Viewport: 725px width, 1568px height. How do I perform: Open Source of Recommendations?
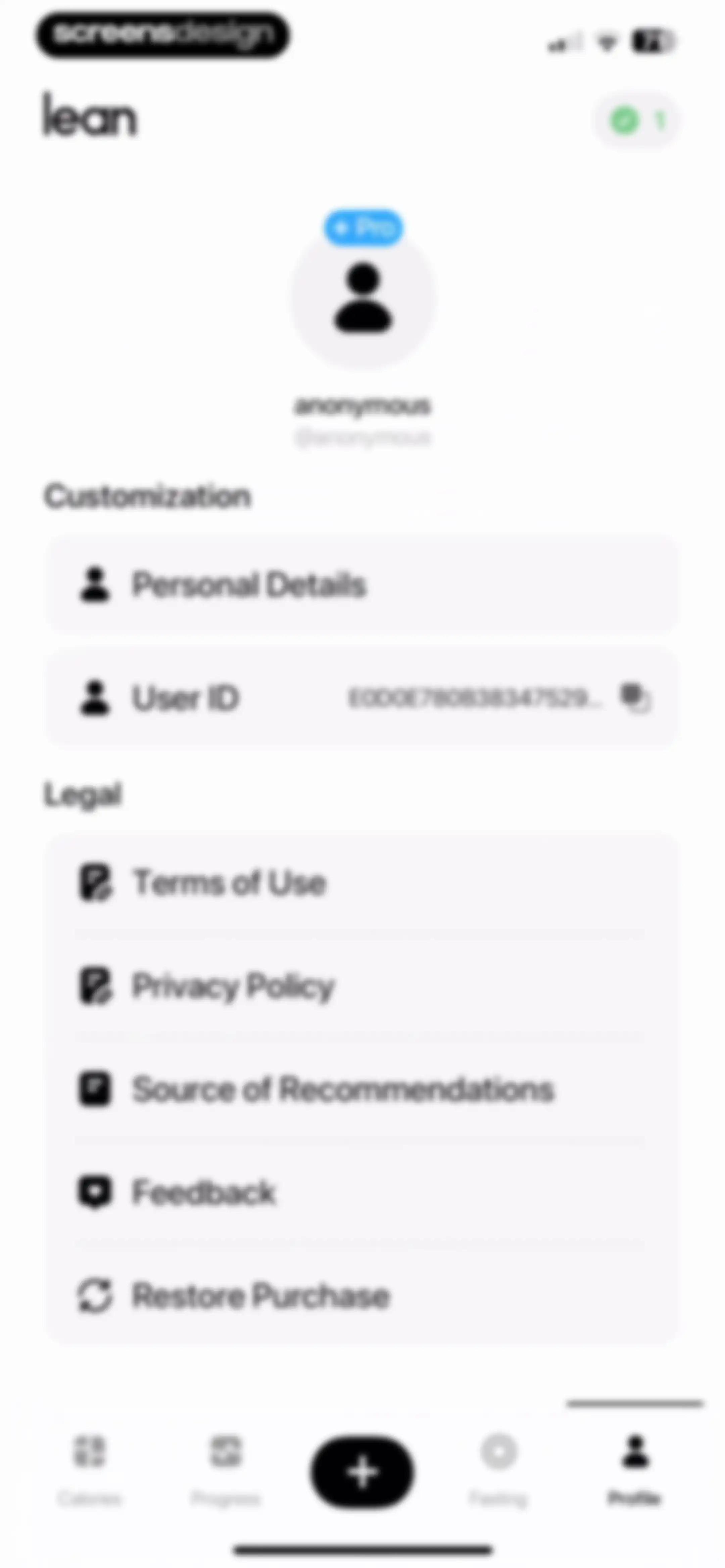click(361, 1089)
